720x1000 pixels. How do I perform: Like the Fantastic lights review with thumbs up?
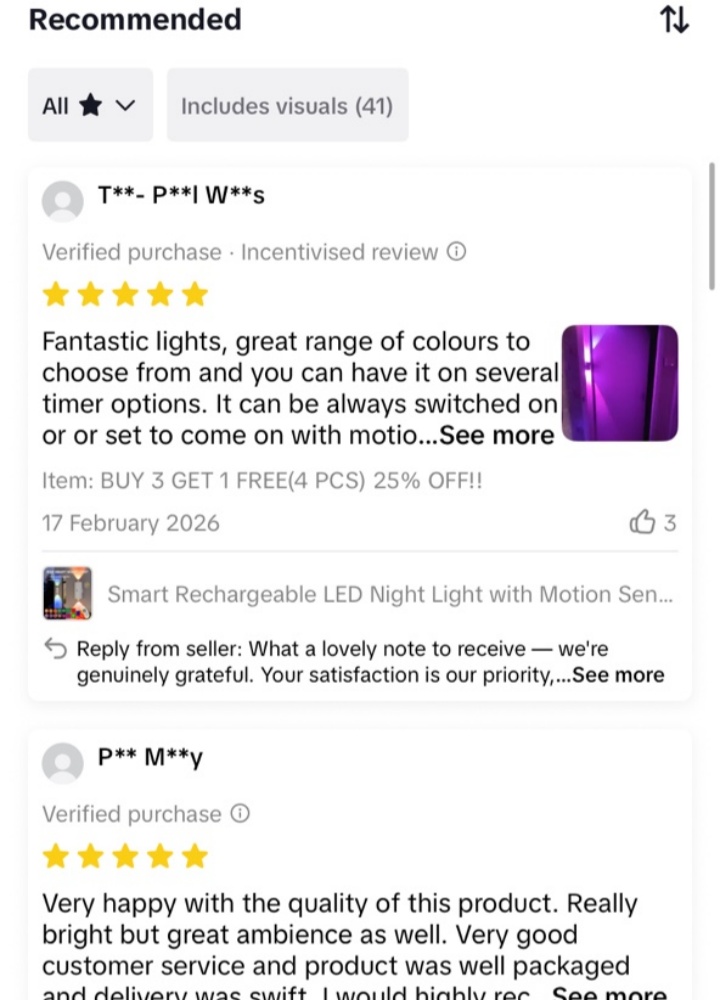click(642, 522)
